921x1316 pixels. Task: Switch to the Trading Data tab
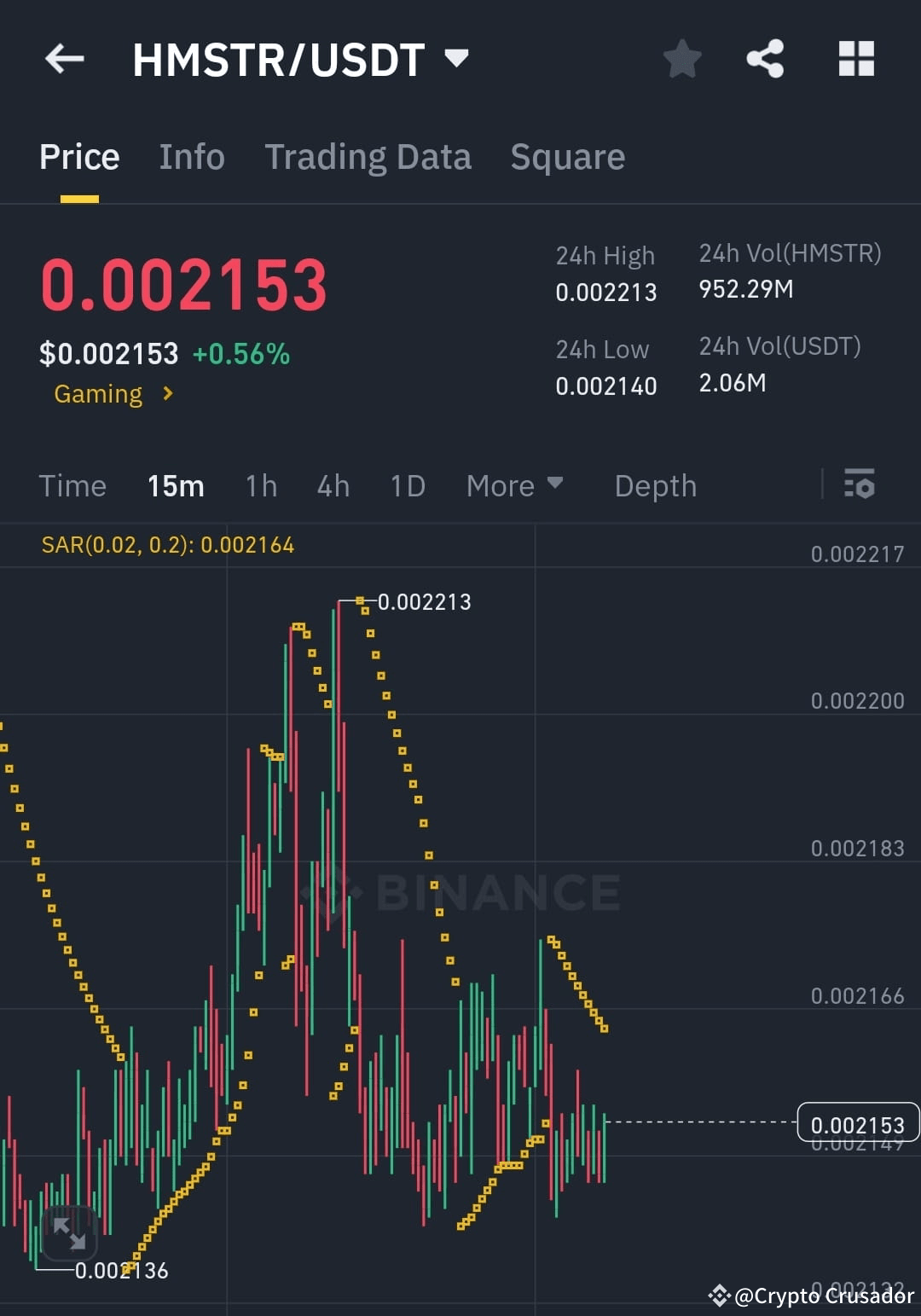pyautogui.click(x=368, y=156)
